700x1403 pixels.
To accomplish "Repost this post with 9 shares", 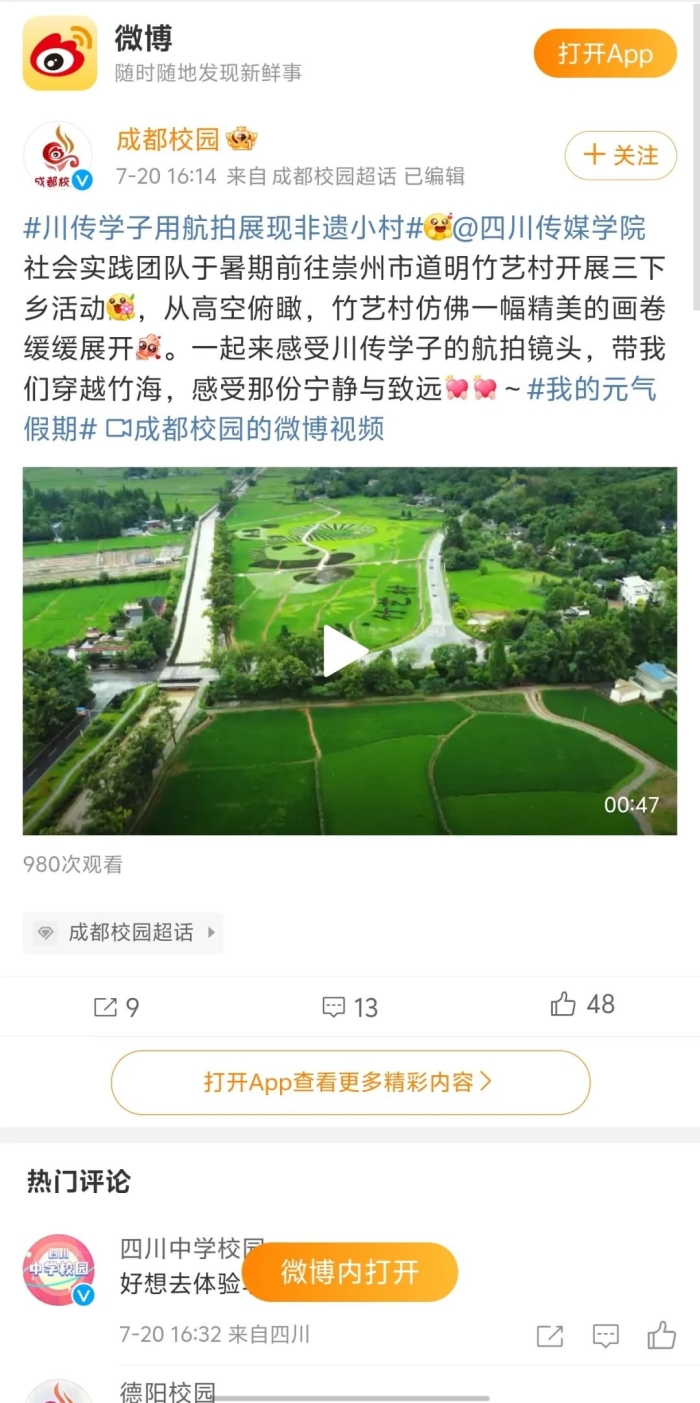I will pyautogui.click(x=116, y=1007).
